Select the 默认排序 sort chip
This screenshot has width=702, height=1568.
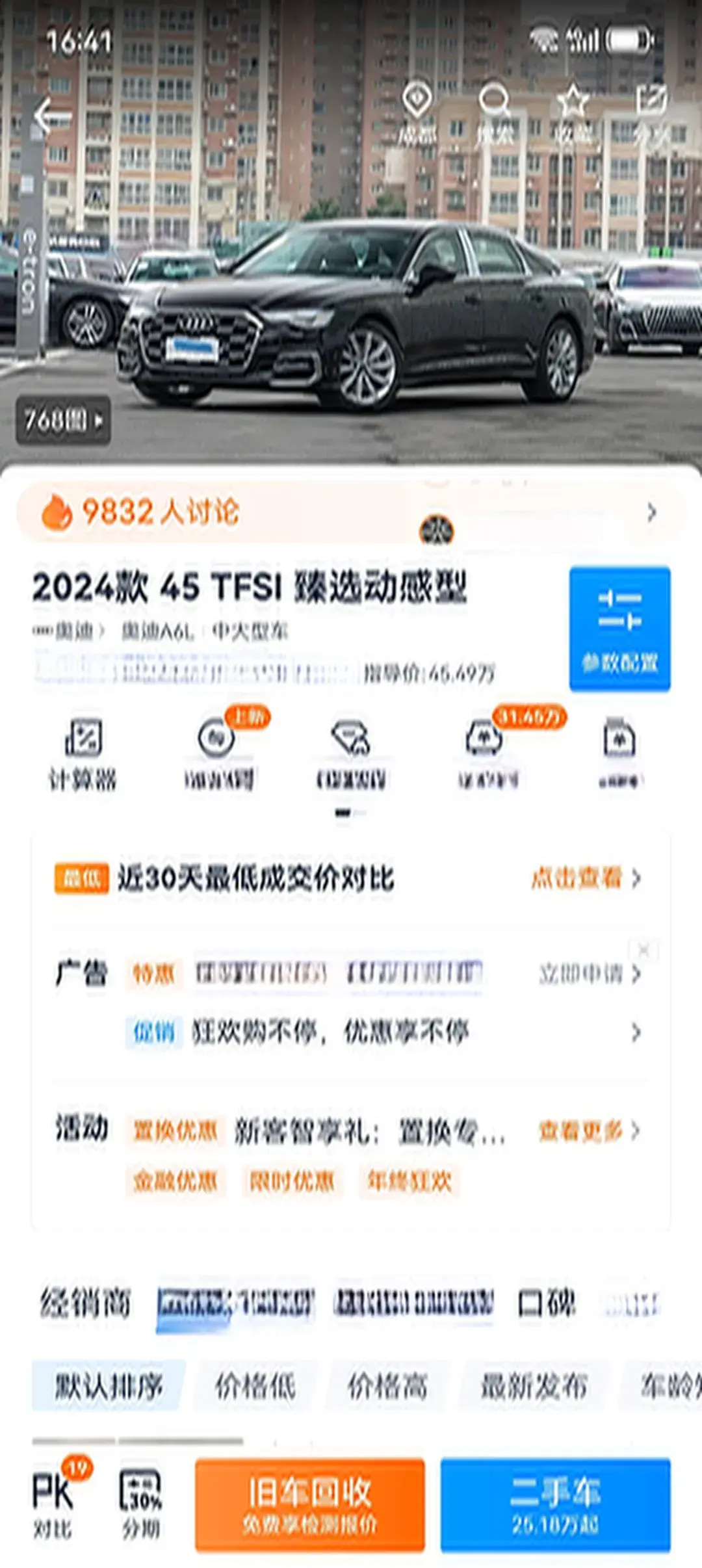click(109, 1386)
